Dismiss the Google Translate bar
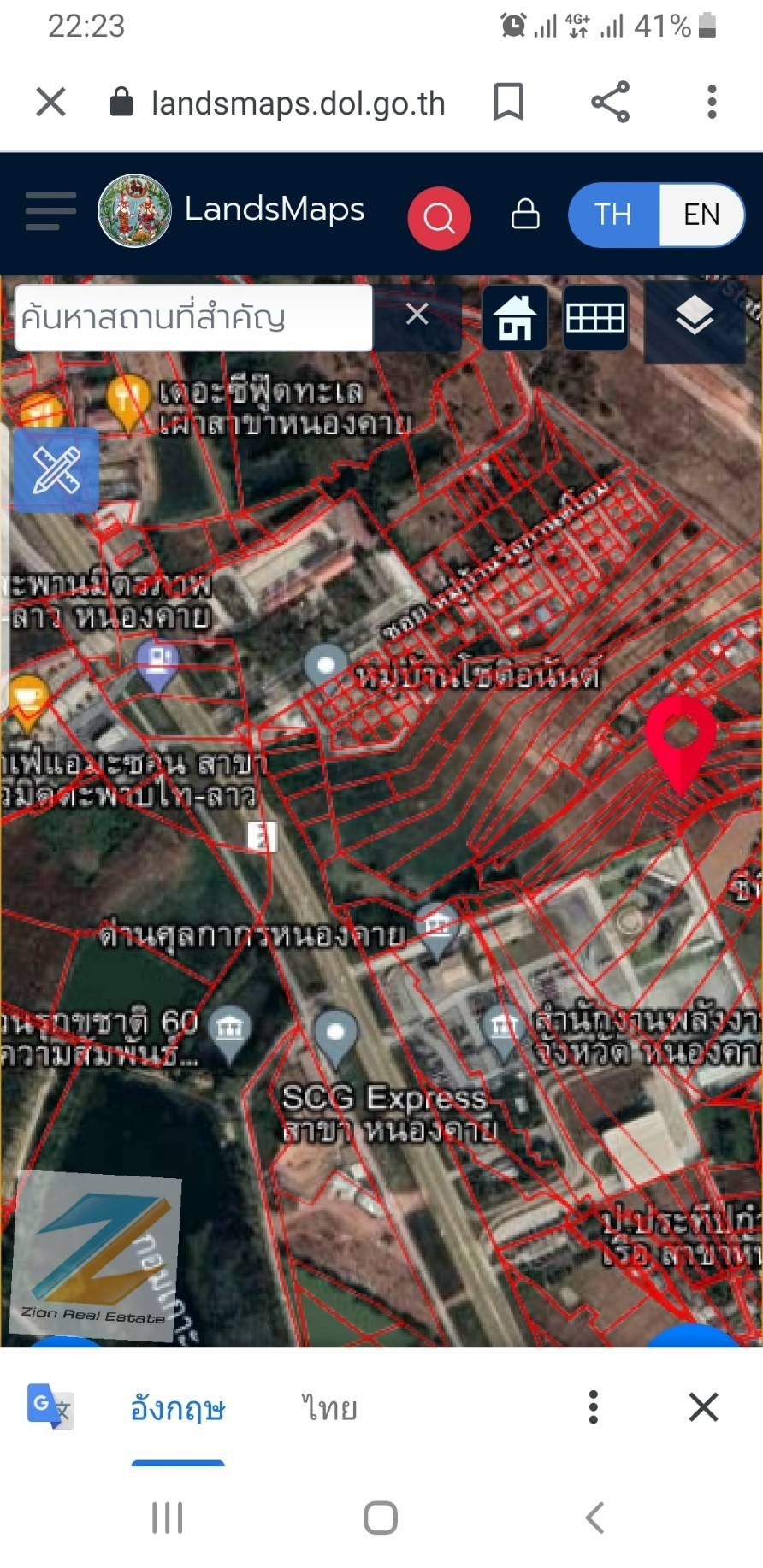The height and width of the screenshot is (1568, 763). point(703,1406)
